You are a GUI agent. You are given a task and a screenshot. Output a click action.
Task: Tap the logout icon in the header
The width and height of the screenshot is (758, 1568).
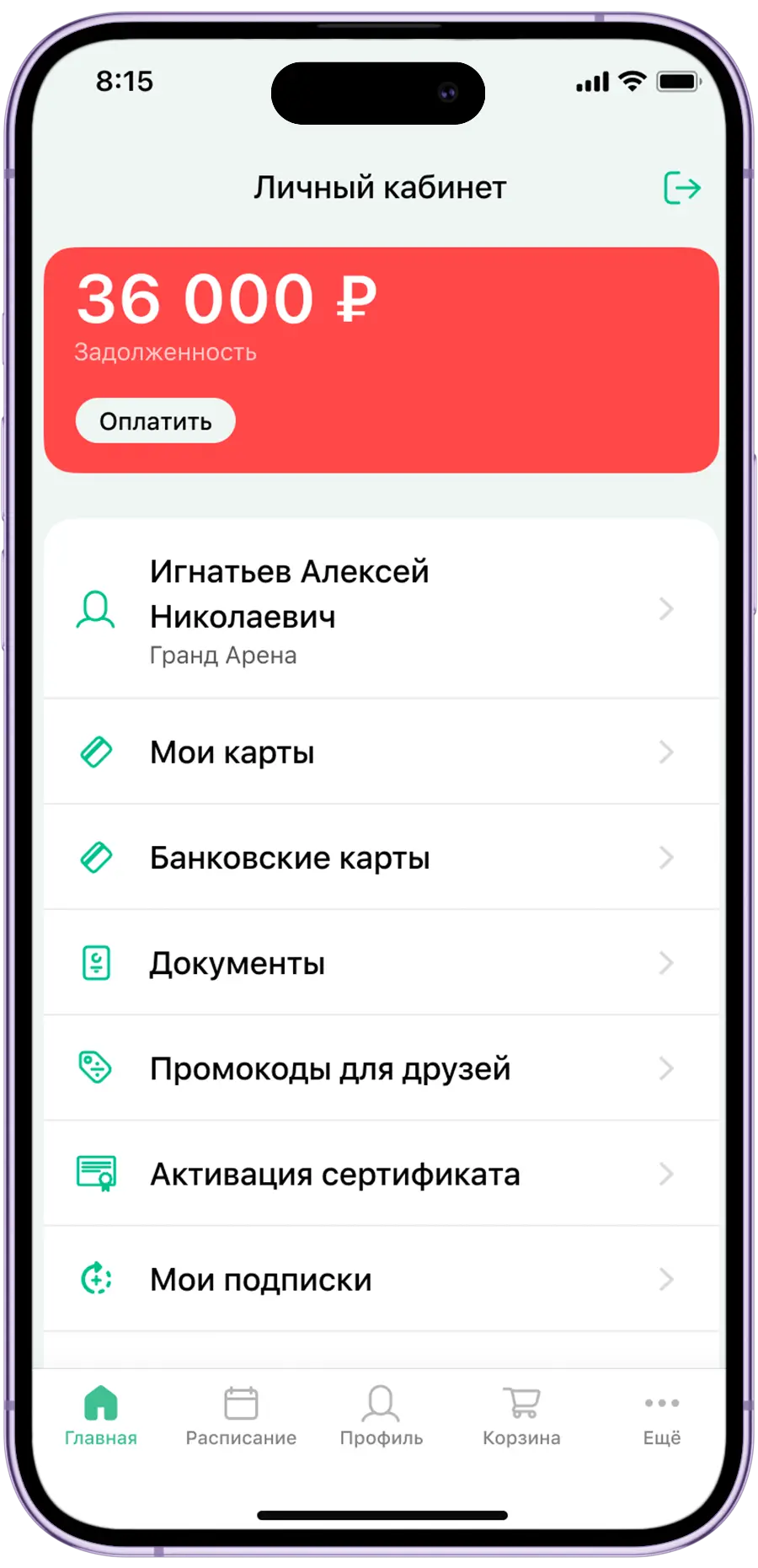(x=681, y=188)
